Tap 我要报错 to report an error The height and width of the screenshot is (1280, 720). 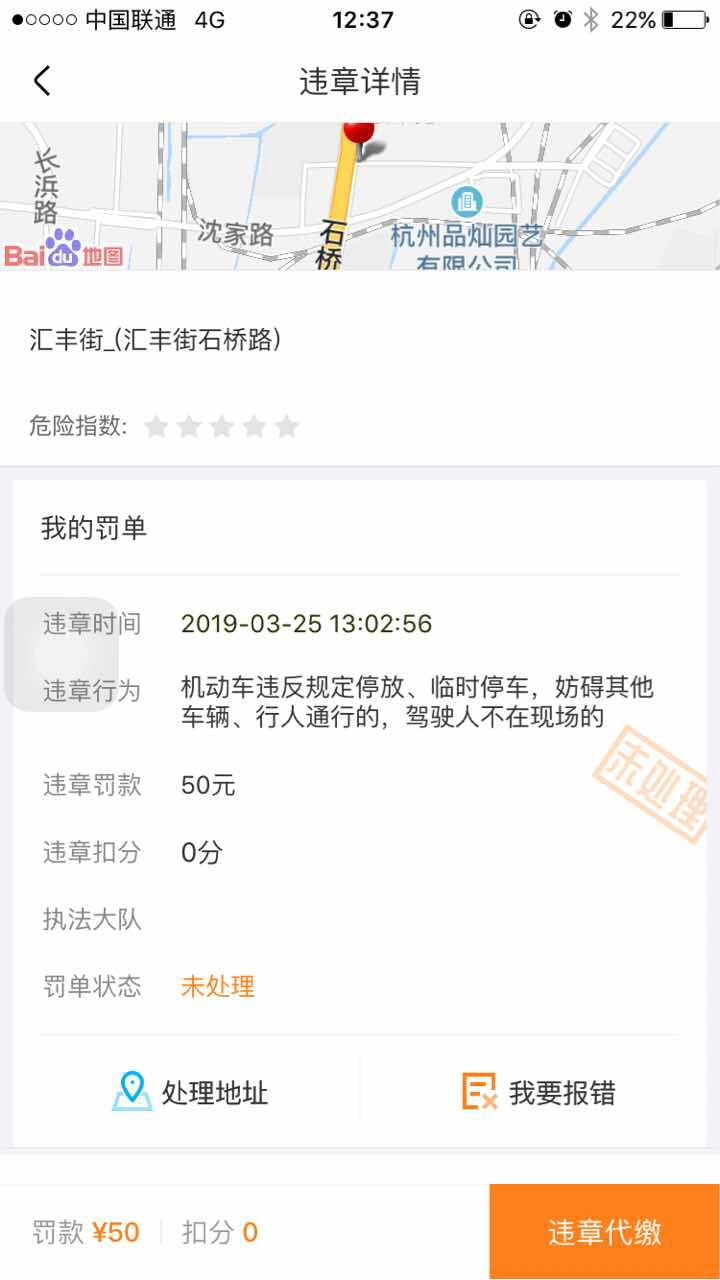click(x=538, y=1092)
